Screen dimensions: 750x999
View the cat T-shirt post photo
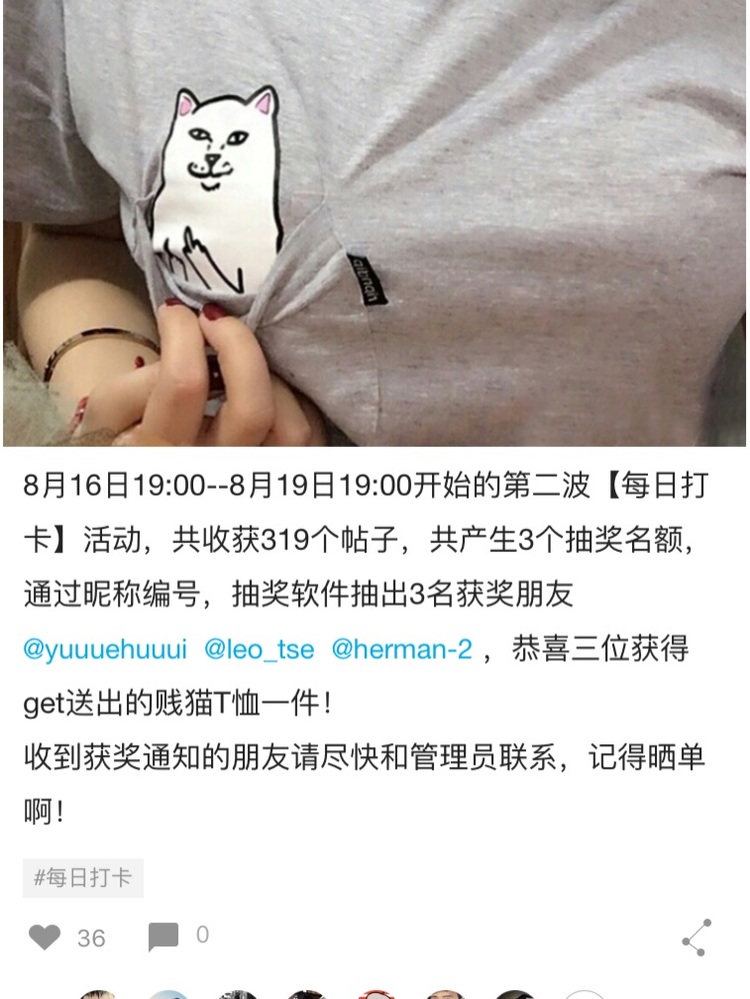[x=375, y=222]
